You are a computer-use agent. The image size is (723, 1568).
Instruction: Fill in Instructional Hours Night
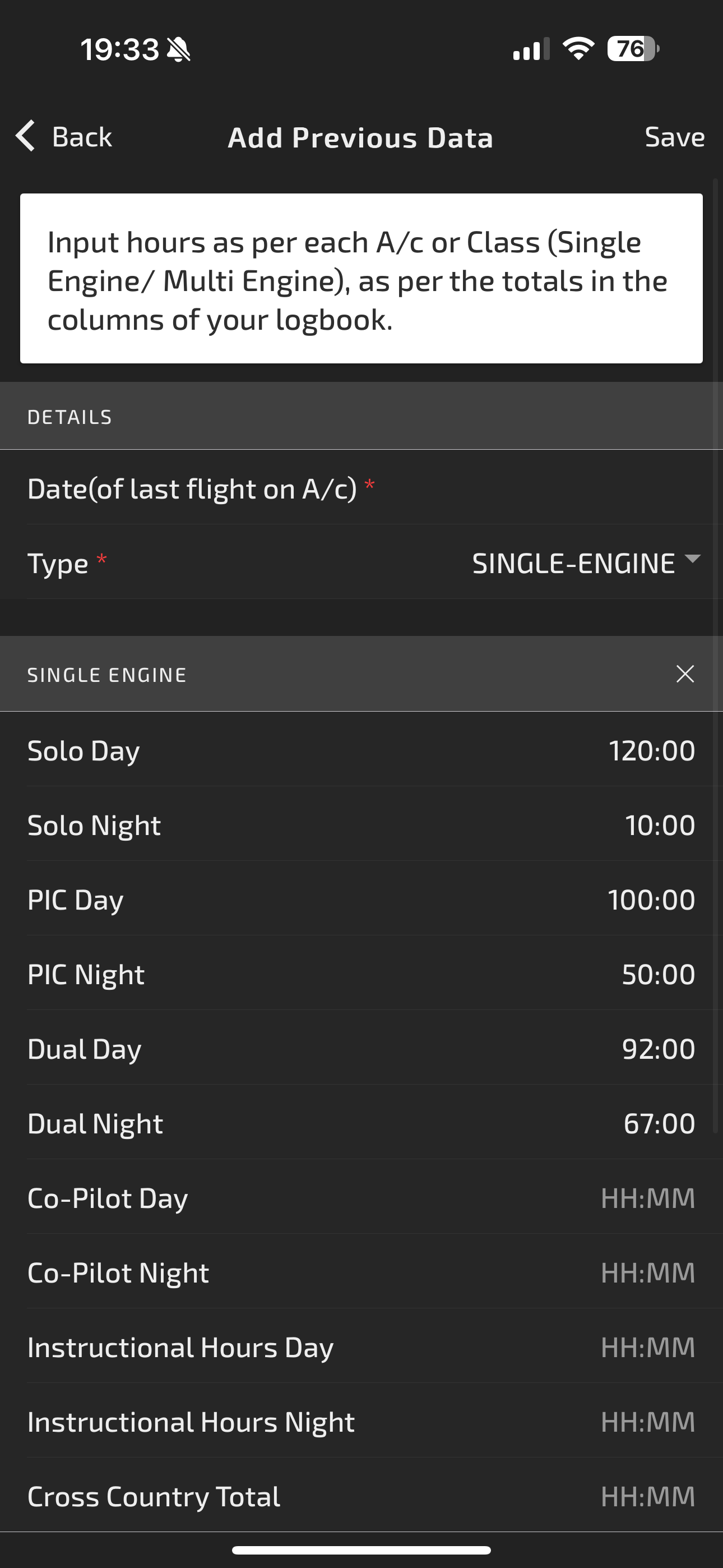pyautogui.click(x=361, y=1421)
